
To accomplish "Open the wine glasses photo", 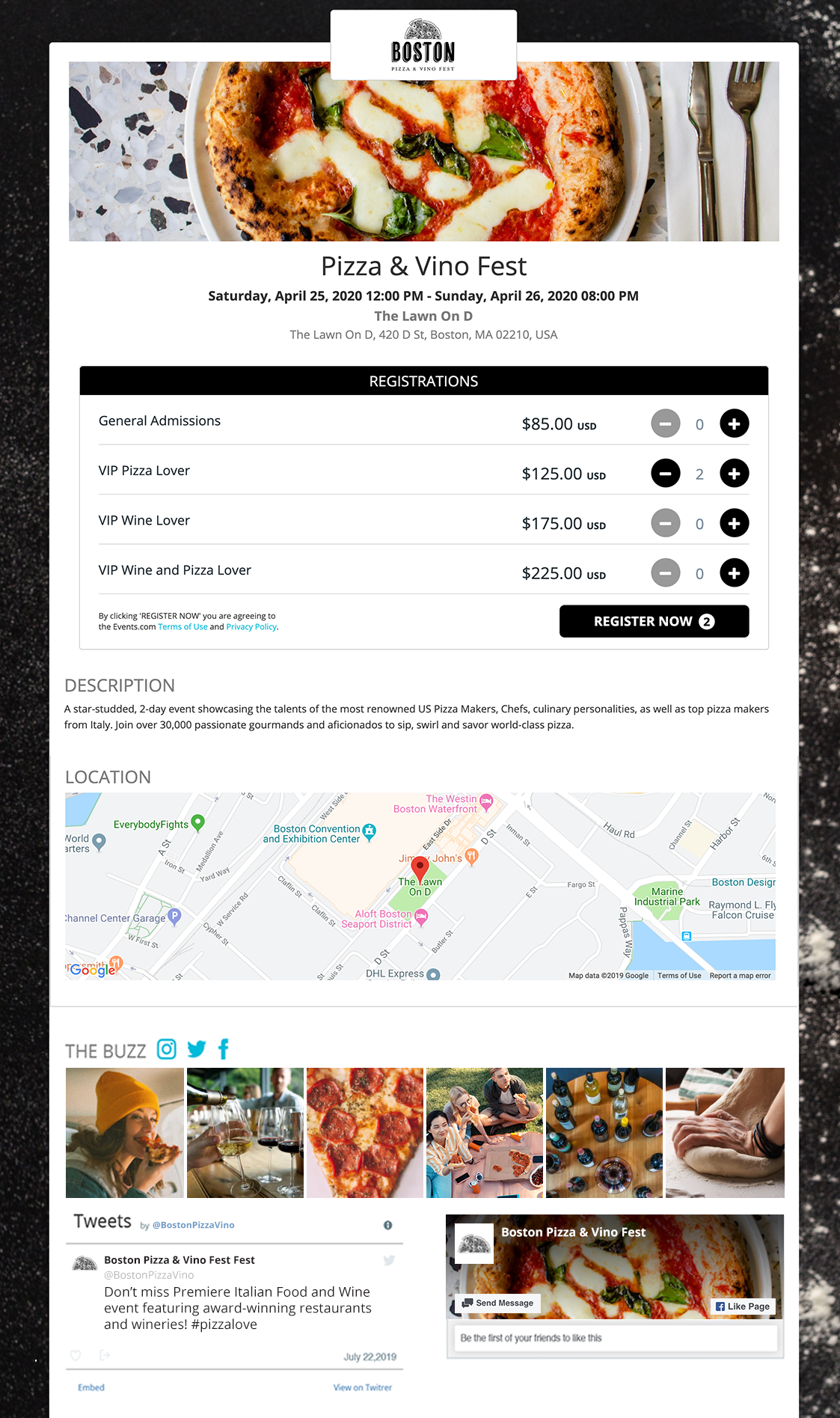I will [x=245, y=1132].
